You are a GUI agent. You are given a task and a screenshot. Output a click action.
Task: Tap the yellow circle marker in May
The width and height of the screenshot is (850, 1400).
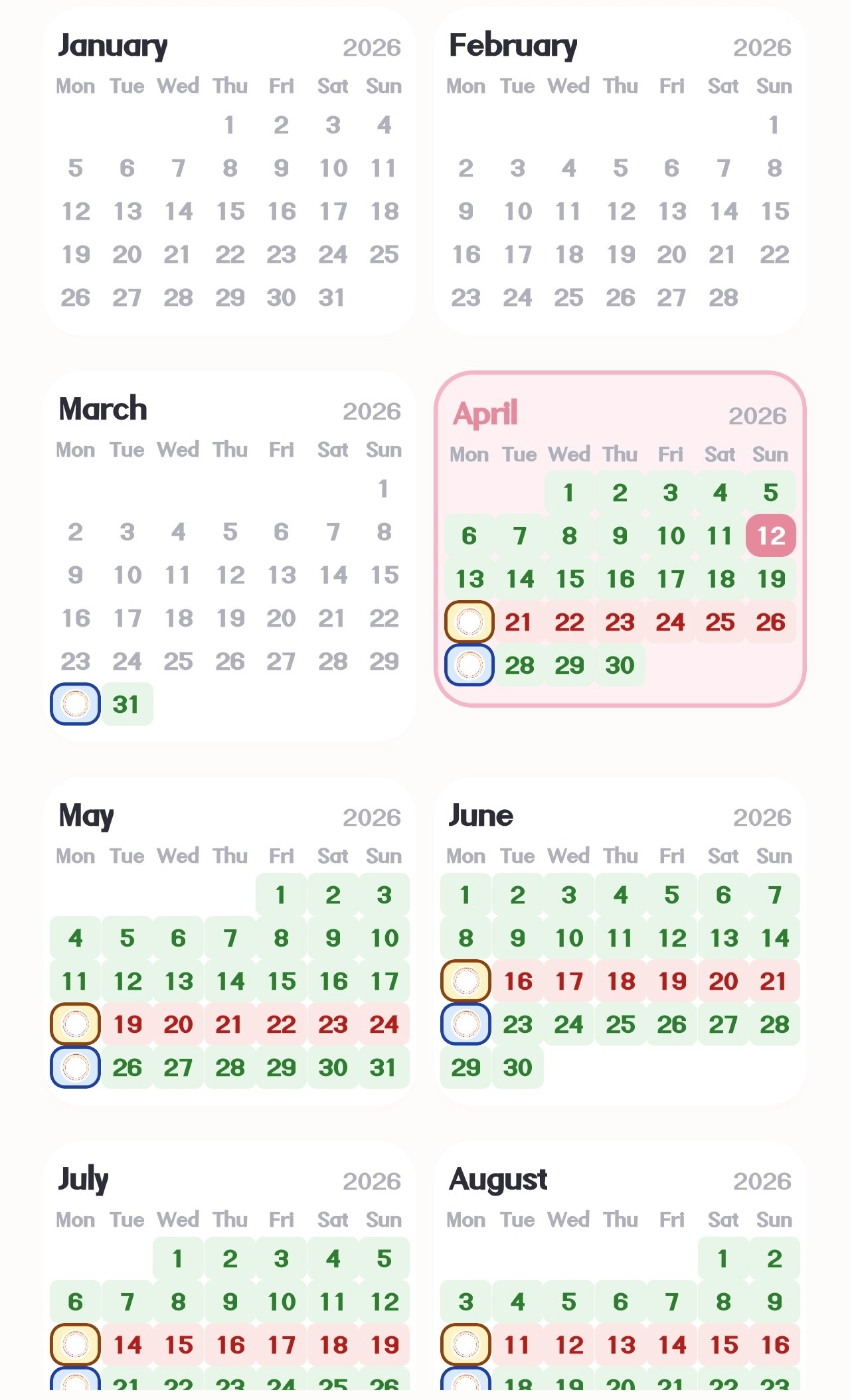(76, 1024)
